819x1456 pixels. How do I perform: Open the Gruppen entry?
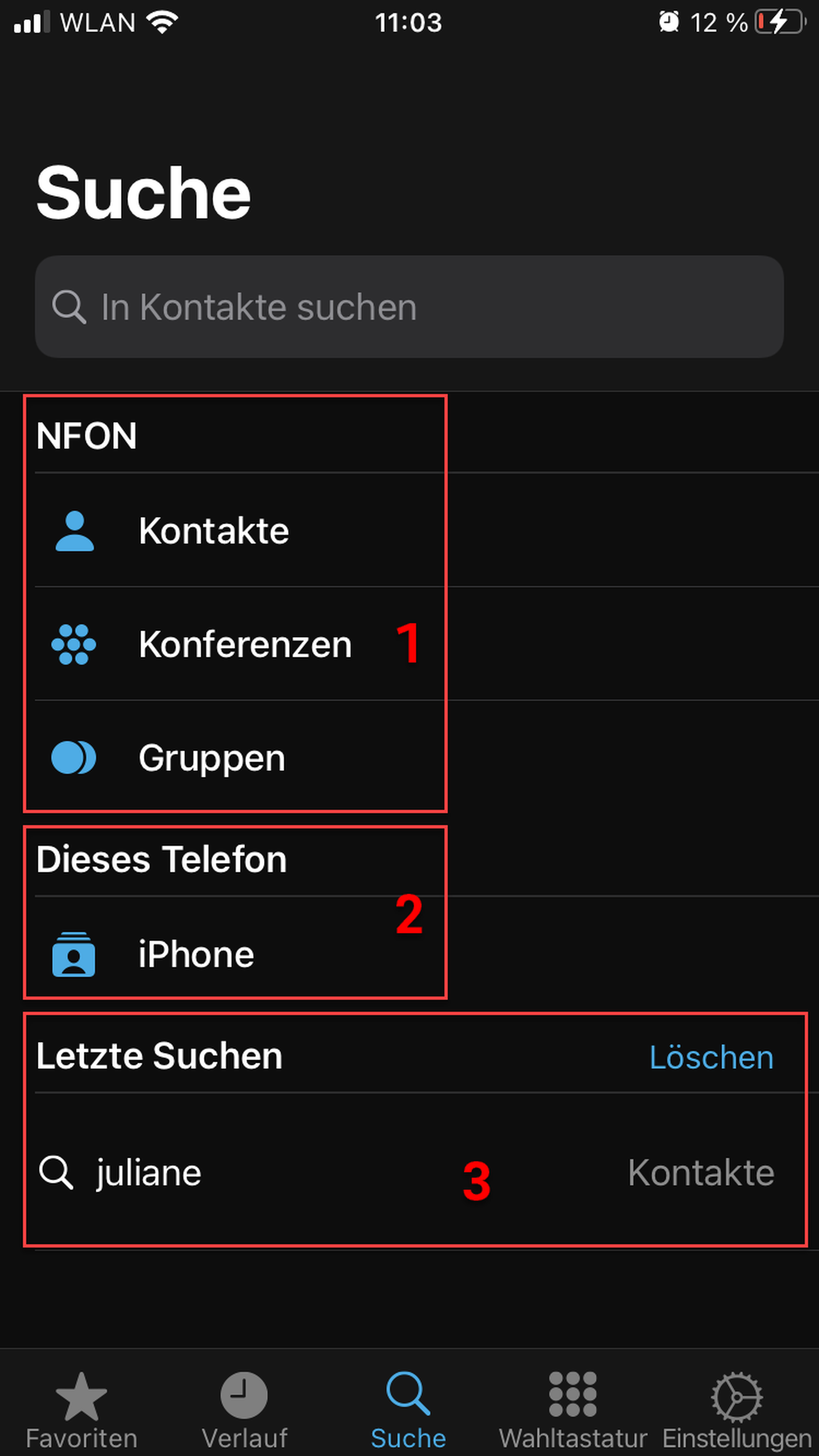click(212, 758)
